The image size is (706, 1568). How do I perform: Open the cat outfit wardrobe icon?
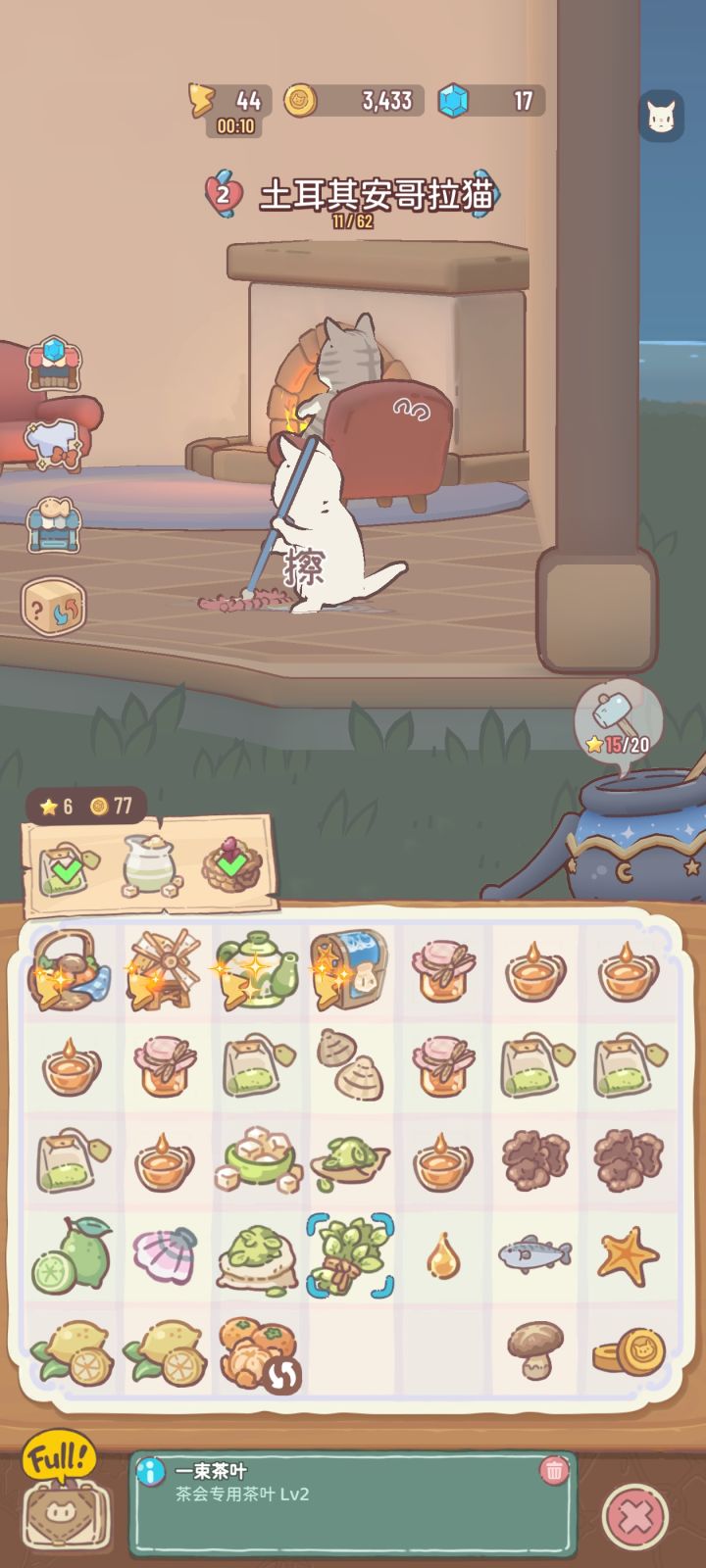54,441
